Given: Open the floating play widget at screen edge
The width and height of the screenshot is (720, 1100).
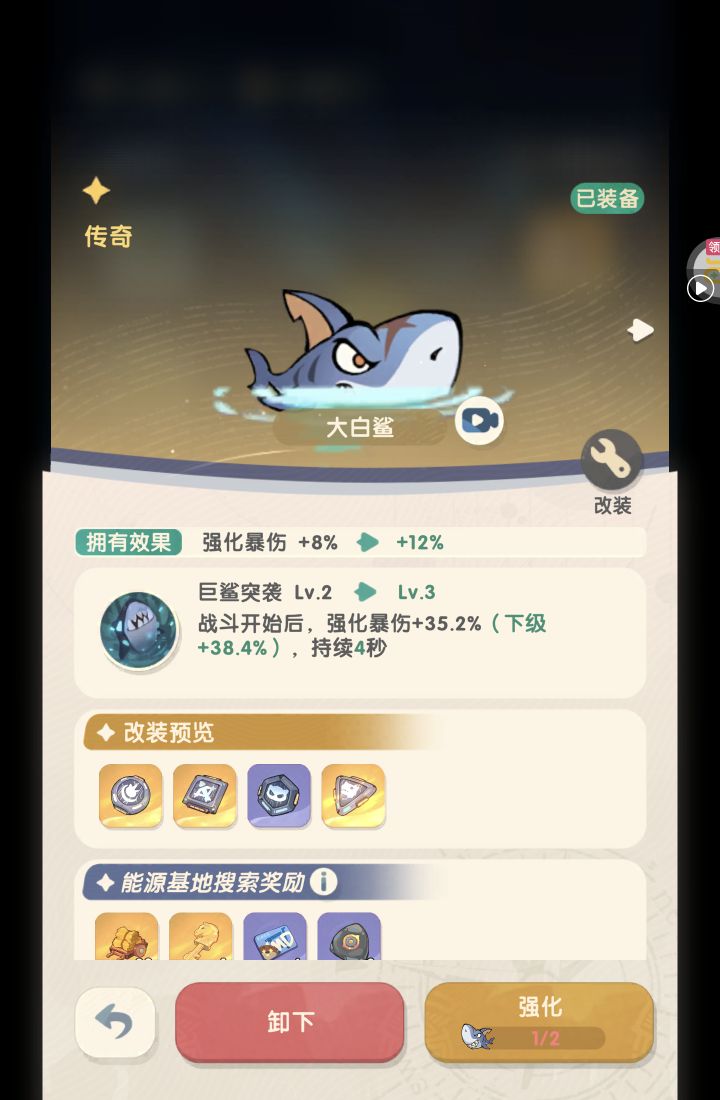Looking at the screenshot, I should [702, 287].
